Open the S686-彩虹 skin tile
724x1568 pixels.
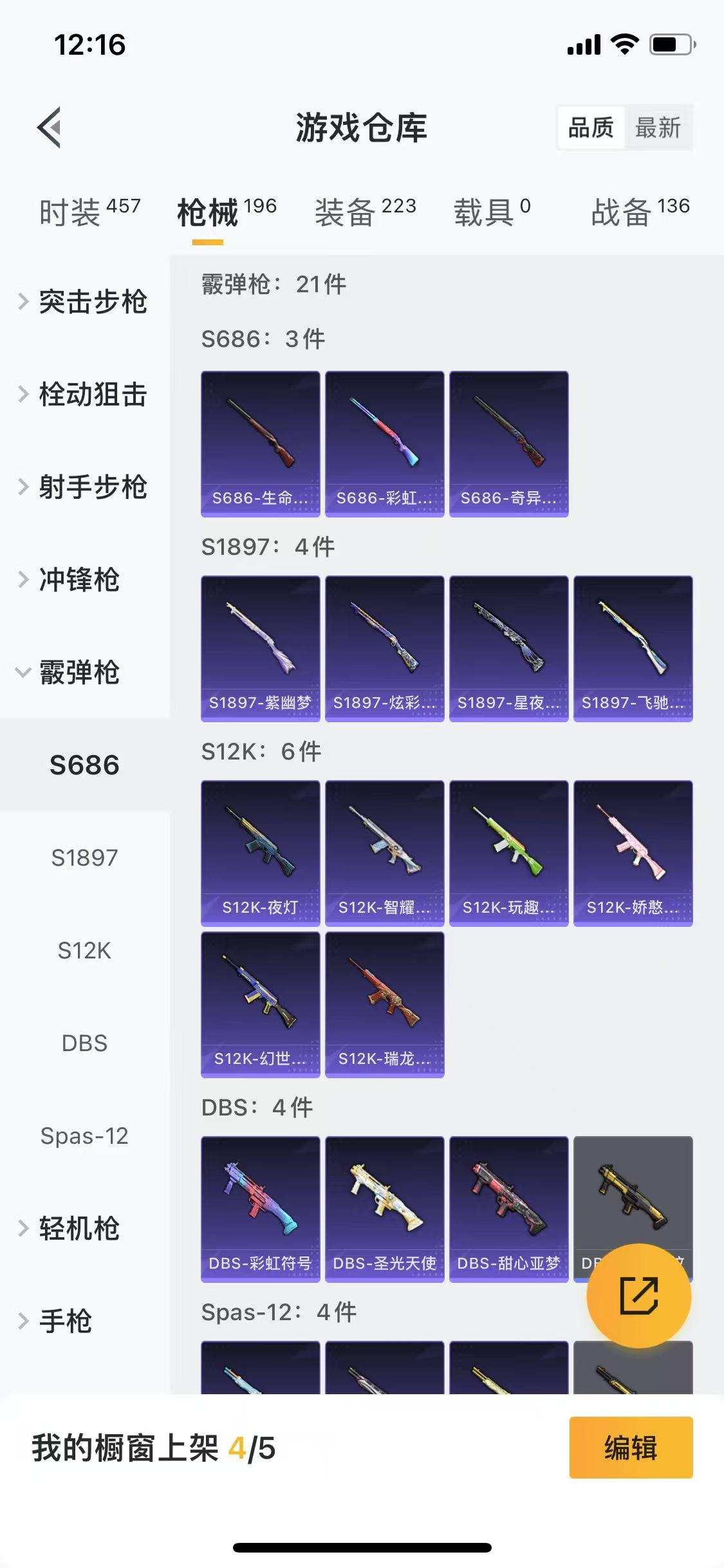pos(384,443)
